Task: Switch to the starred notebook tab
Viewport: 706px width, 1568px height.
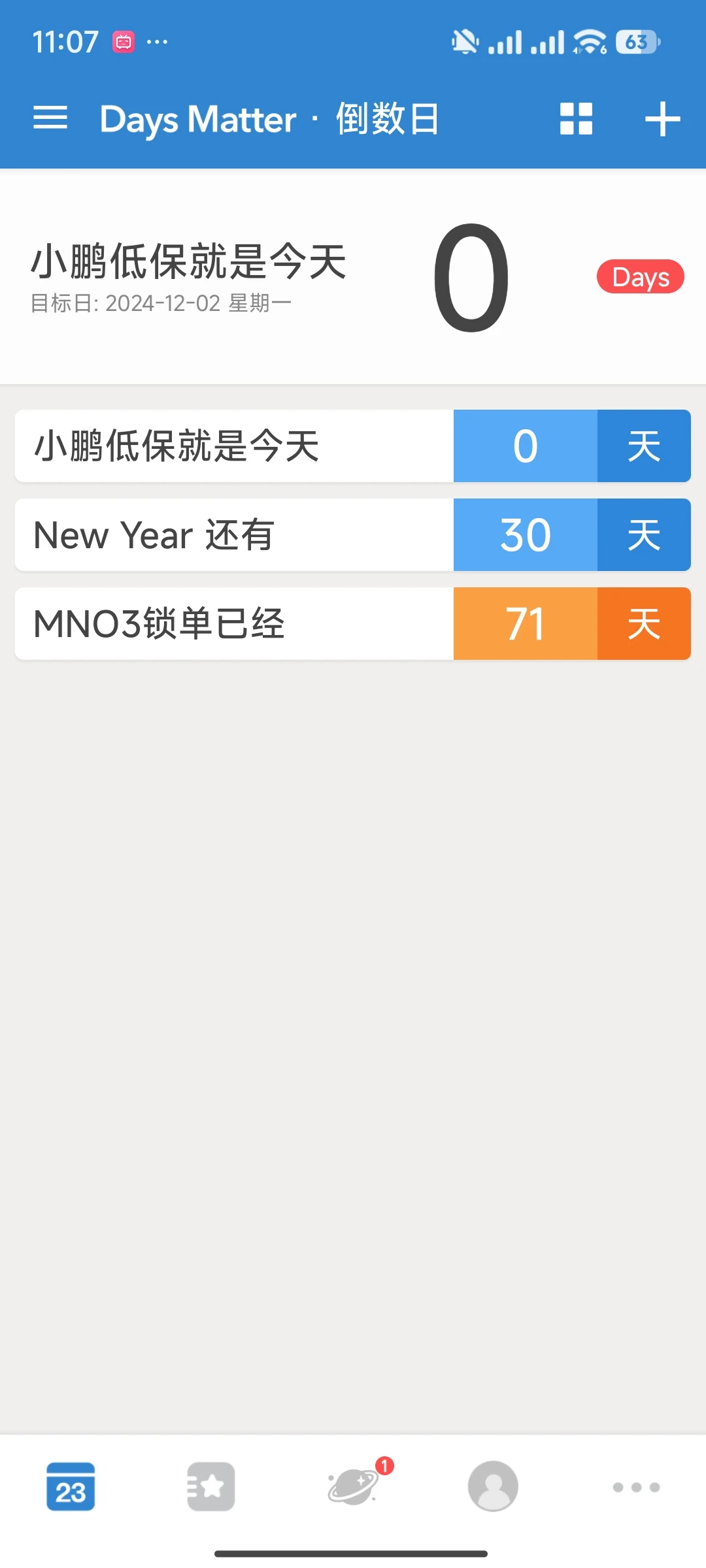Action: click(211, 1486)
